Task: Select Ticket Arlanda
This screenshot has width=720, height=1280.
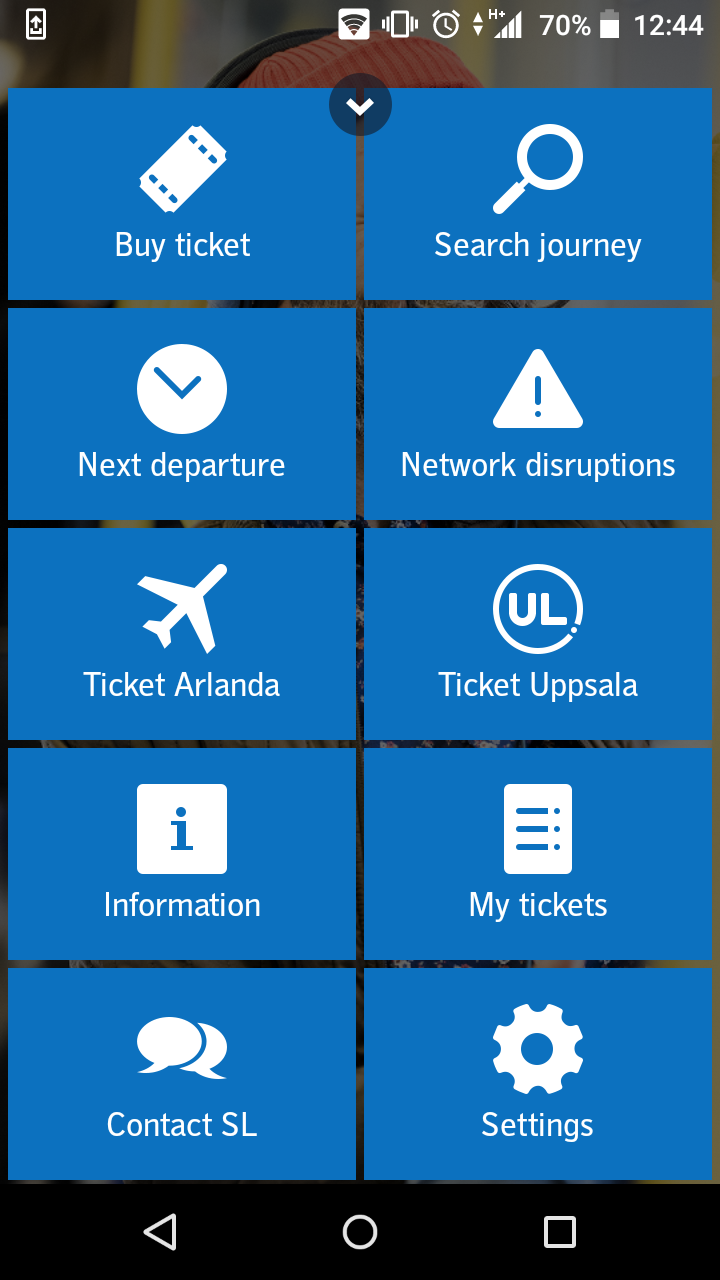Action: coord(182,634)
